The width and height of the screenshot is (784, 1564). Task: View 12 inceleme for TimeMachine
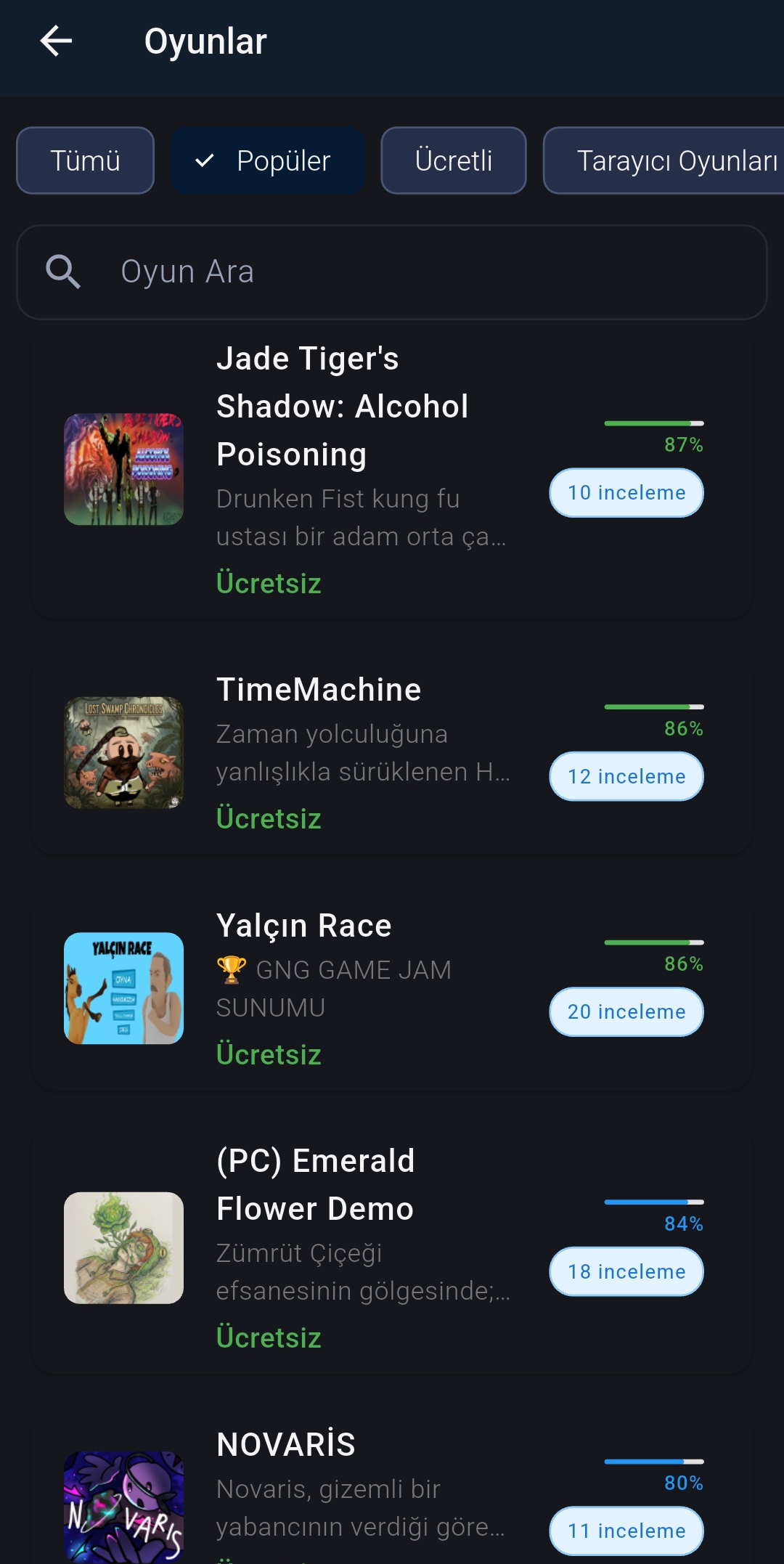[626, 776]
